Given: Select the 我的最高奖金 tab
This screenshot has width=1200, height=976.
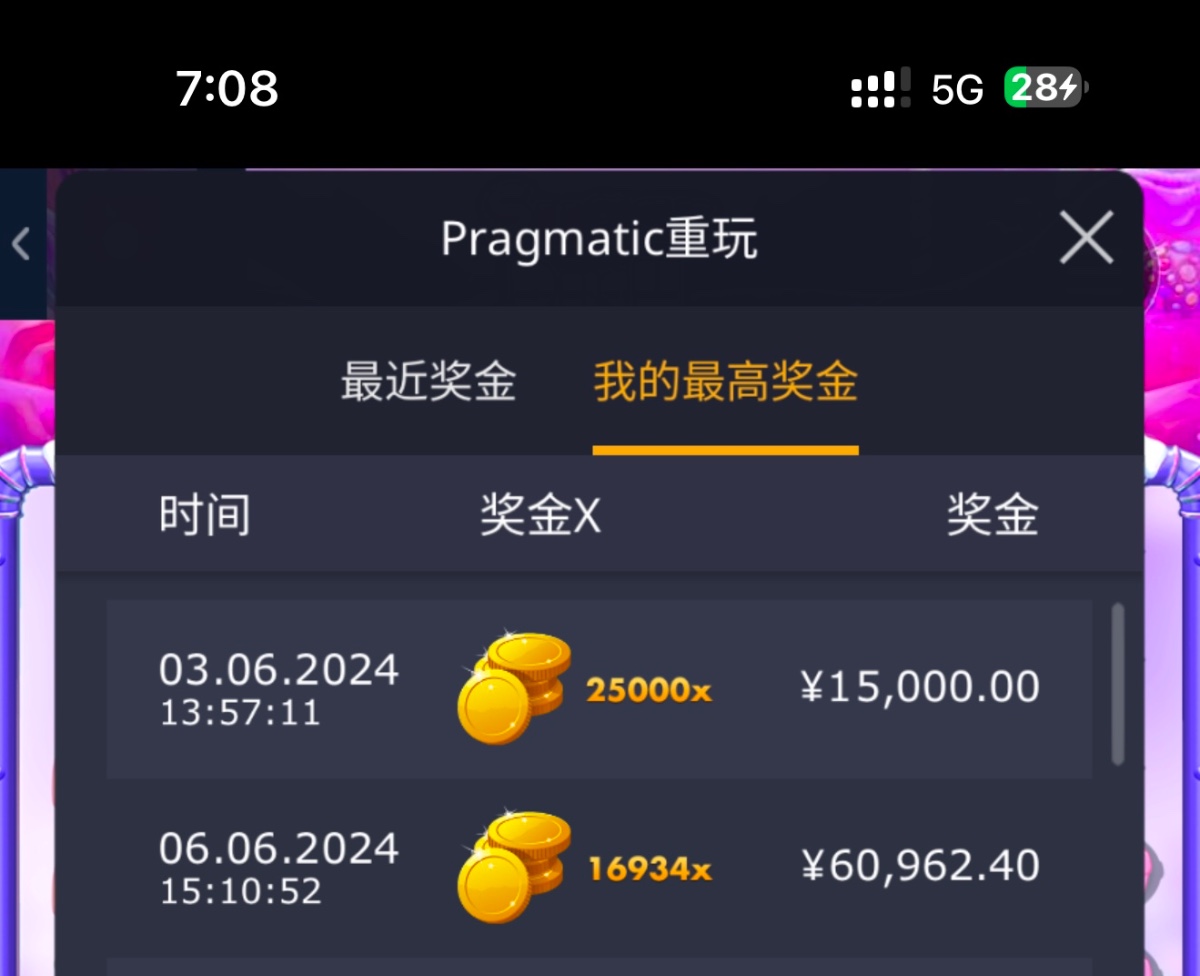Looking at the screenshot, I should (725, 383).
